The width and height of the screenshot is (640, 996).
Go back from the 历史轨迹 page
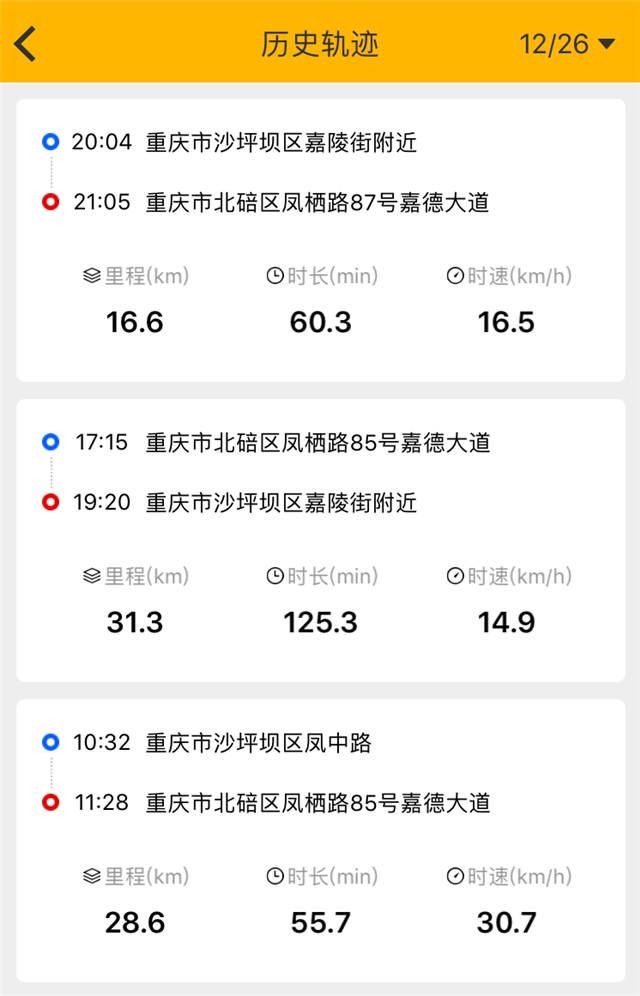[26, 44]
